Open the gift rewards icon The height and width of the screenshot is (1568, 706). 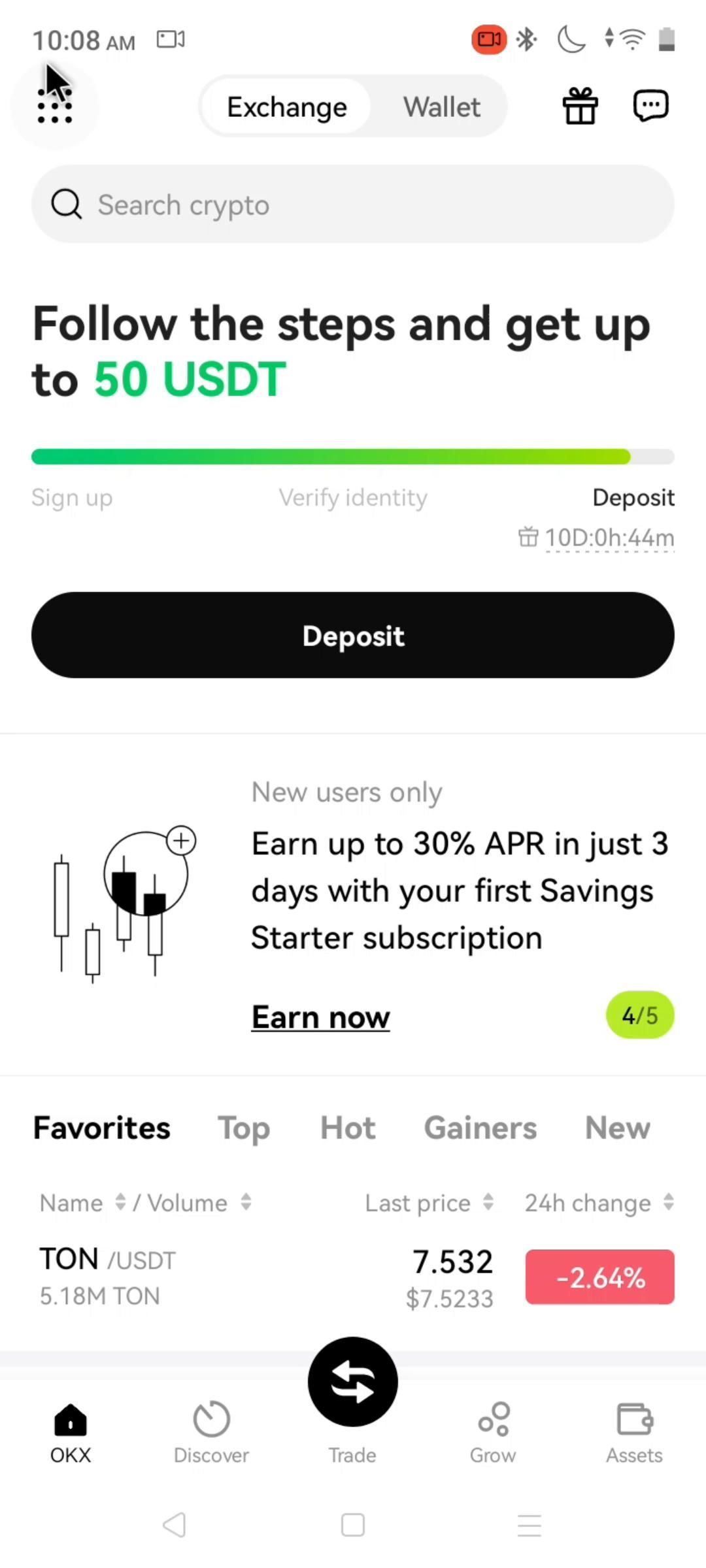click(580, 106)
